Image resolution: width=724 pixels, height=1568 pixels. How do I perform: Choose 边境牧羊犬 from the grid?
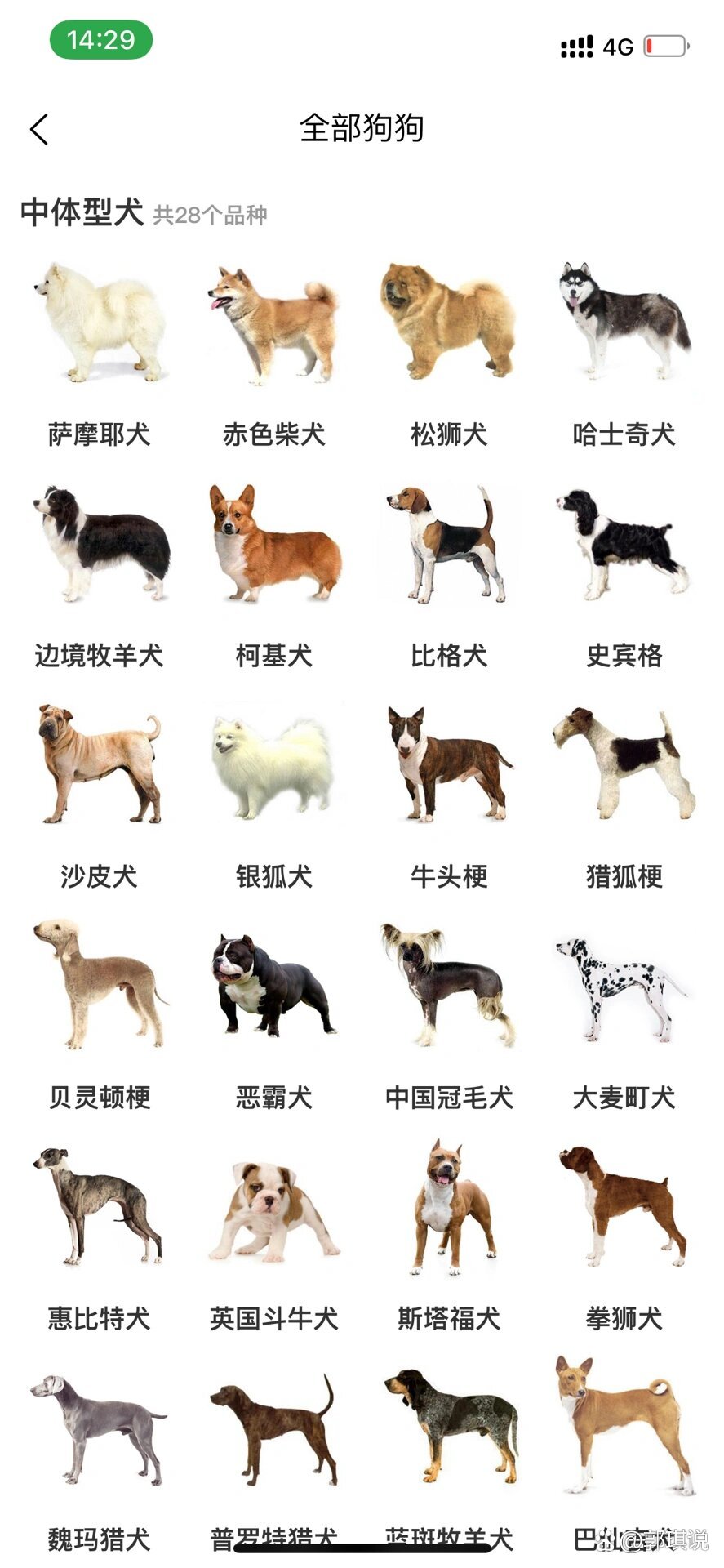coord(99,575)
